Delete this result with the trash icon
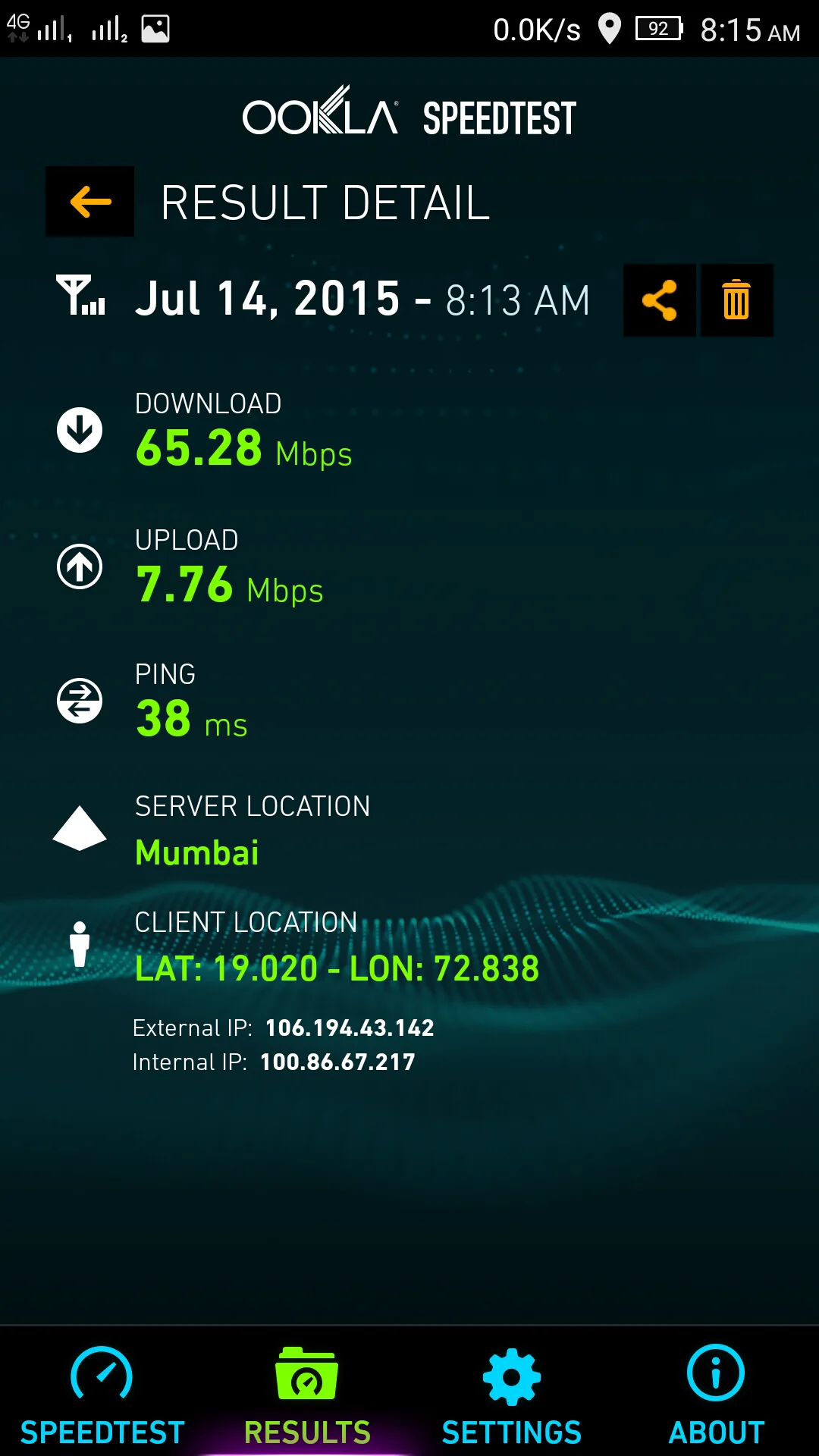The height and width of the screenshot is (1456, 819). [736, 300]
